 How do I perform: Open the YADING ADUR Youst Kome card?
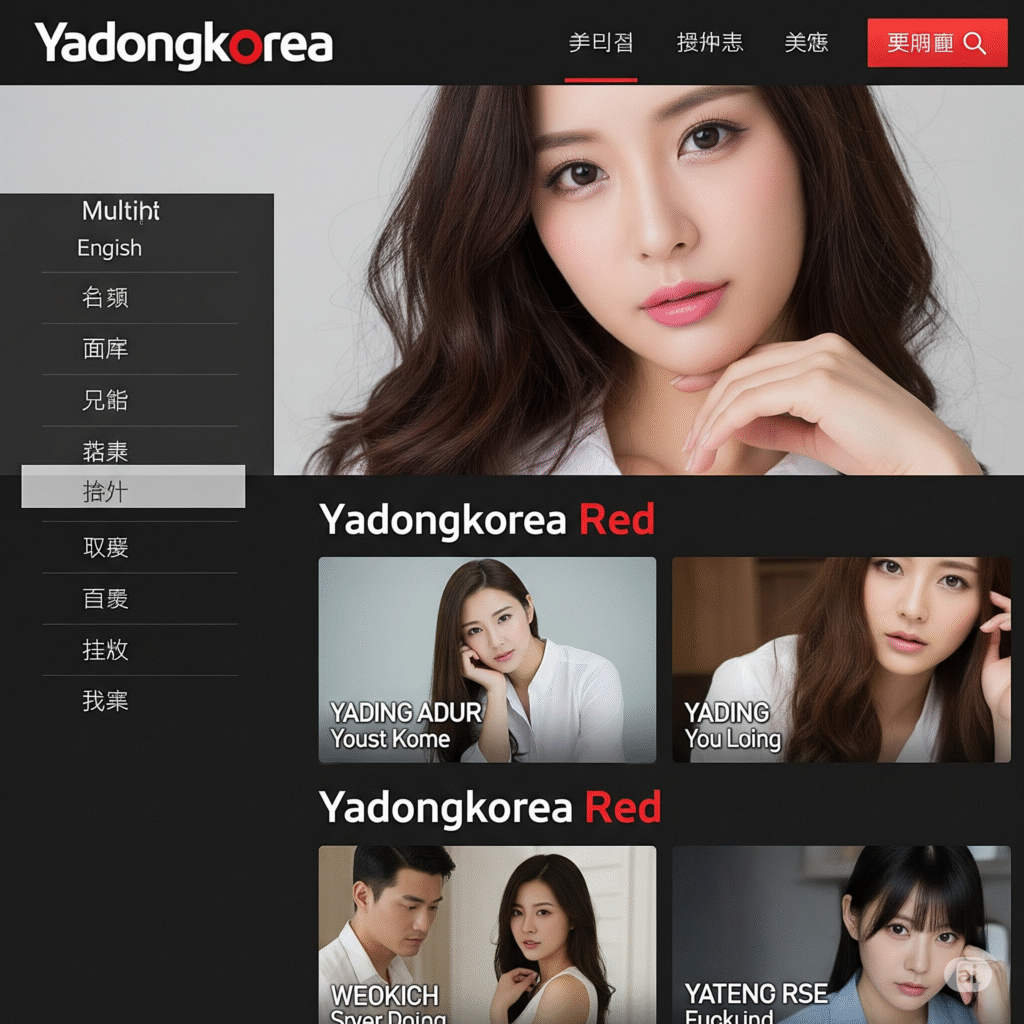(487, 660)
